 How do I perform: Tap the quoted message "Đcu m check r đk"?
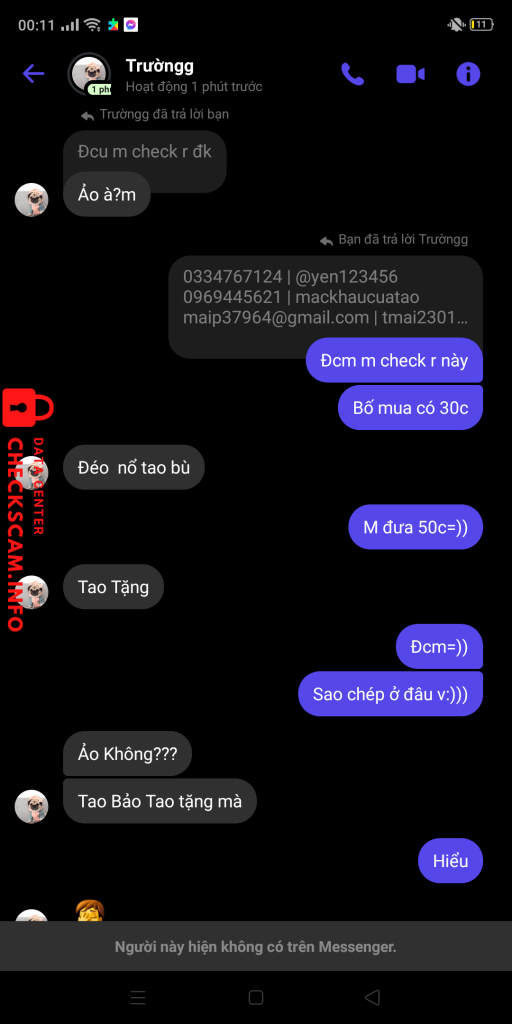145,152
